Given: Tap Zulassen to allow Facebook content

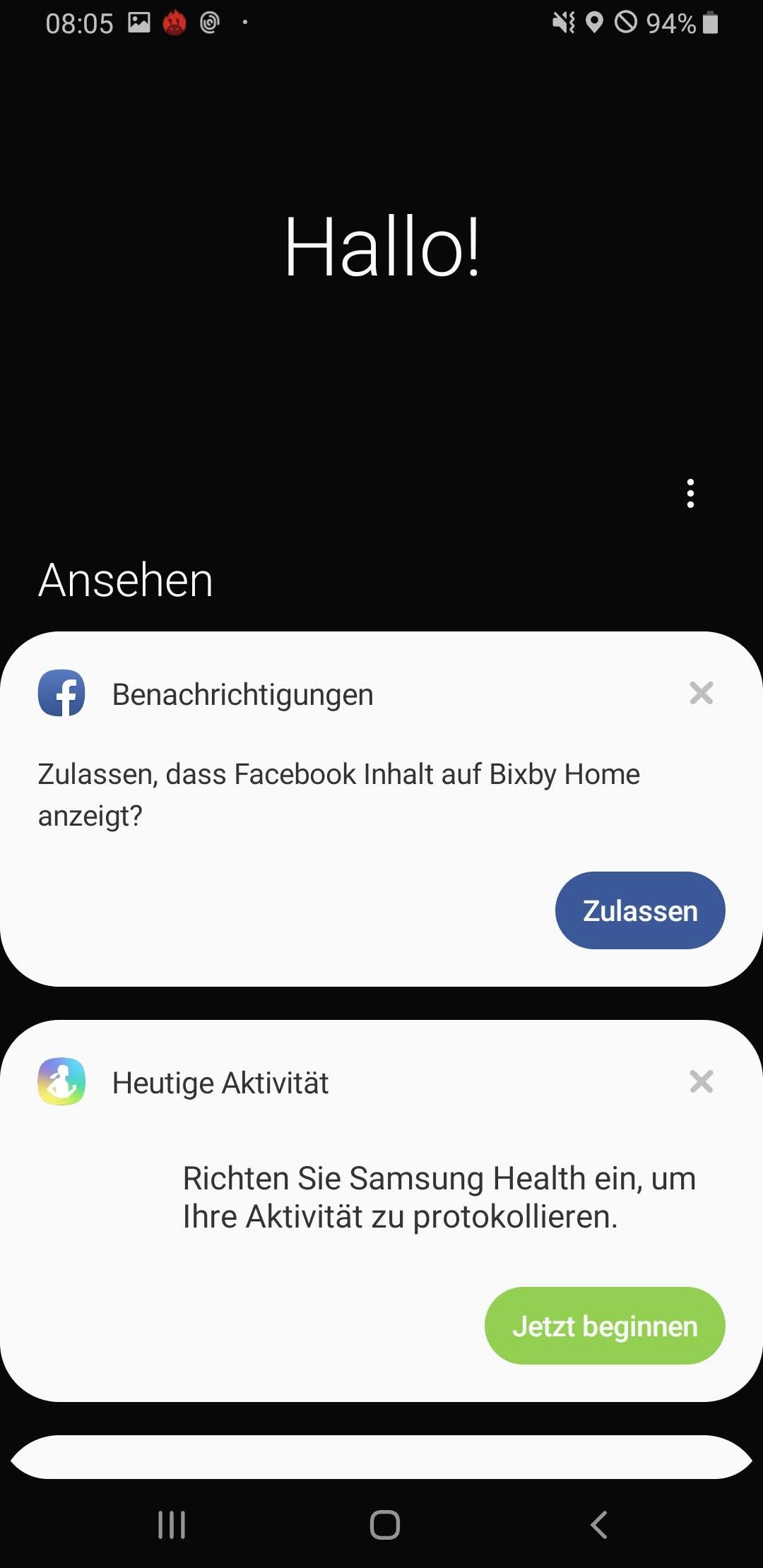Looking at the screenshot, I should click(639, 910).
